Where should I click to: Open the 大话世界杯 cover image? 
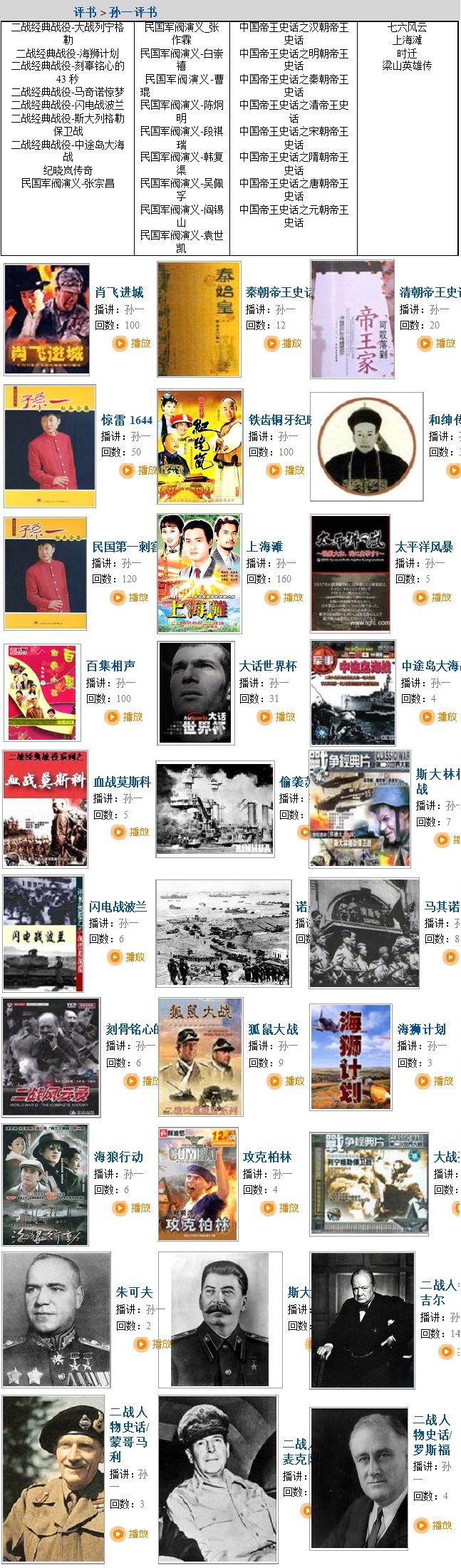pyautogui.click(x=195, y=692)
